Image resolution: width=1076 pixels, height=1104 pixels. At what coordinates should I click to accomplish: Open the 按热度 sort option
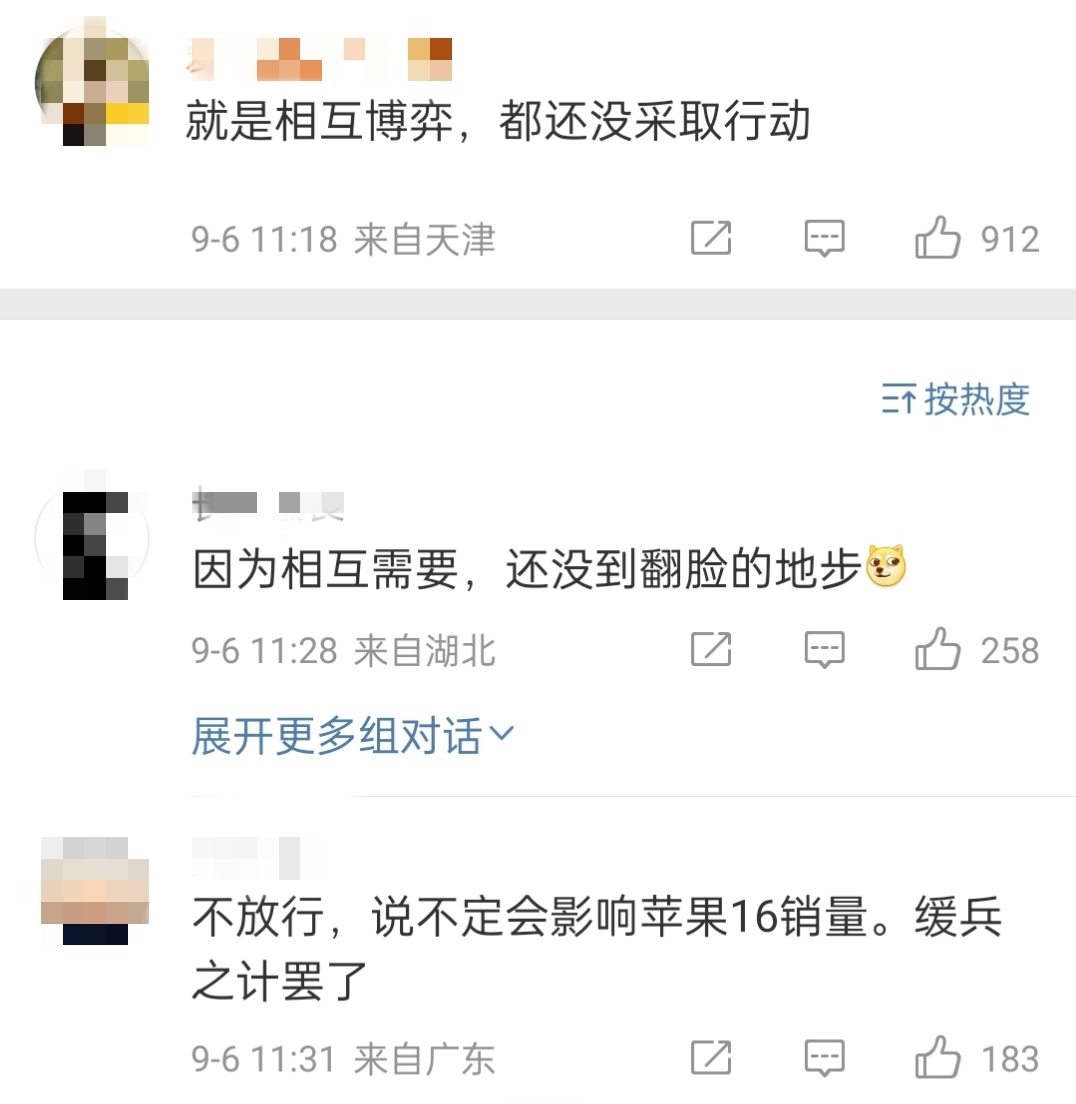[956, 400]
